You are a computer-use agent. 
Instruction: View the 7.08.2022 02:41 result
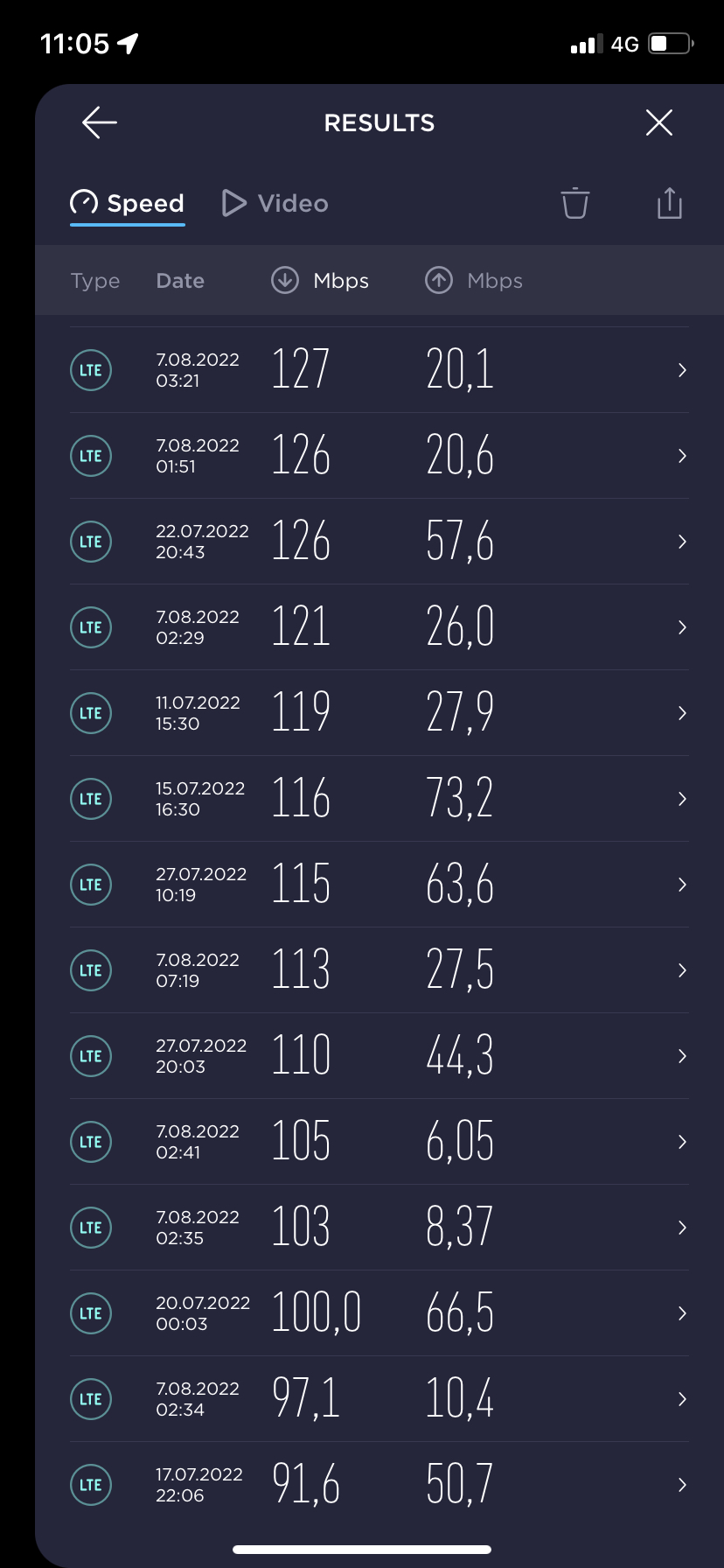tap(379, 1142)
